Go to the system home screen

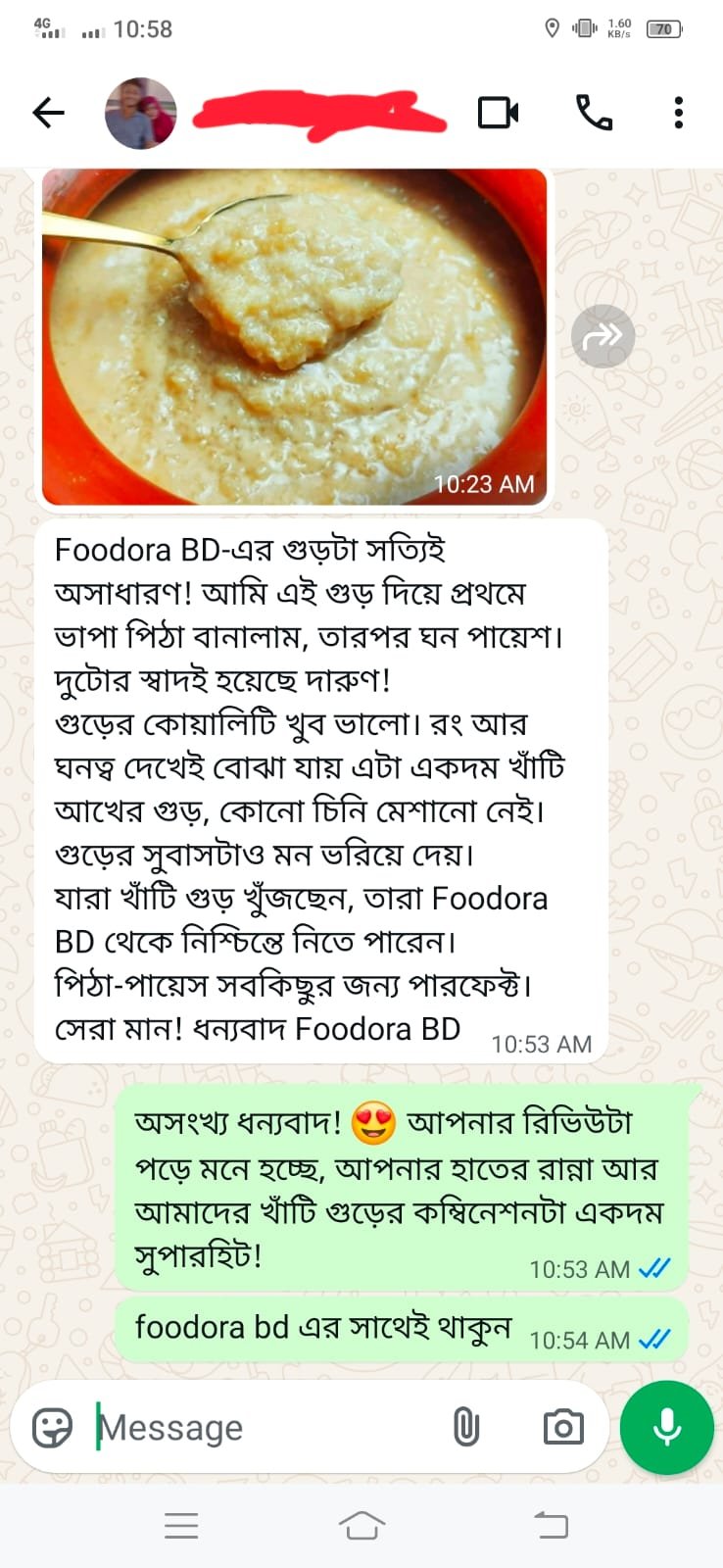pyautogui.click(x=361, y=1525)
